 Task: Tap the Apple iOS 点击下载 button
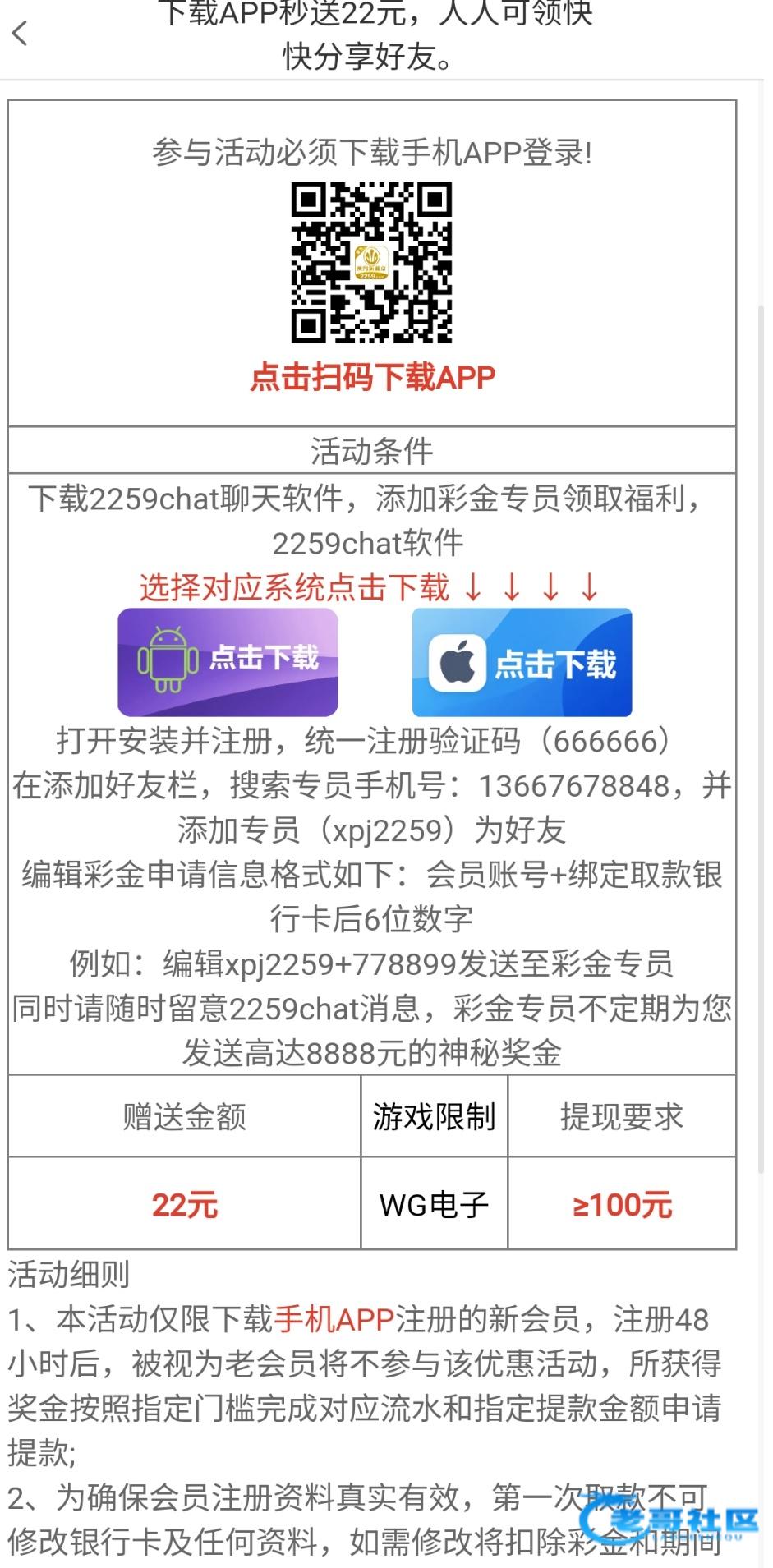[x=522, y=663]
